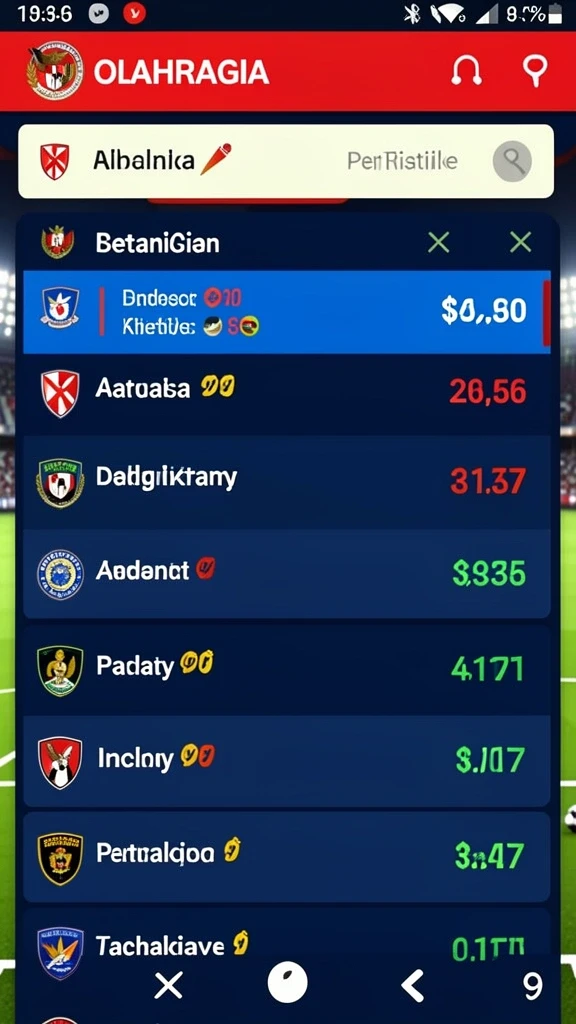The height and width of the screenshot is (1024, 576).
Task: Tap the left X beside BetaniGian
Action: tap(438, 243)
